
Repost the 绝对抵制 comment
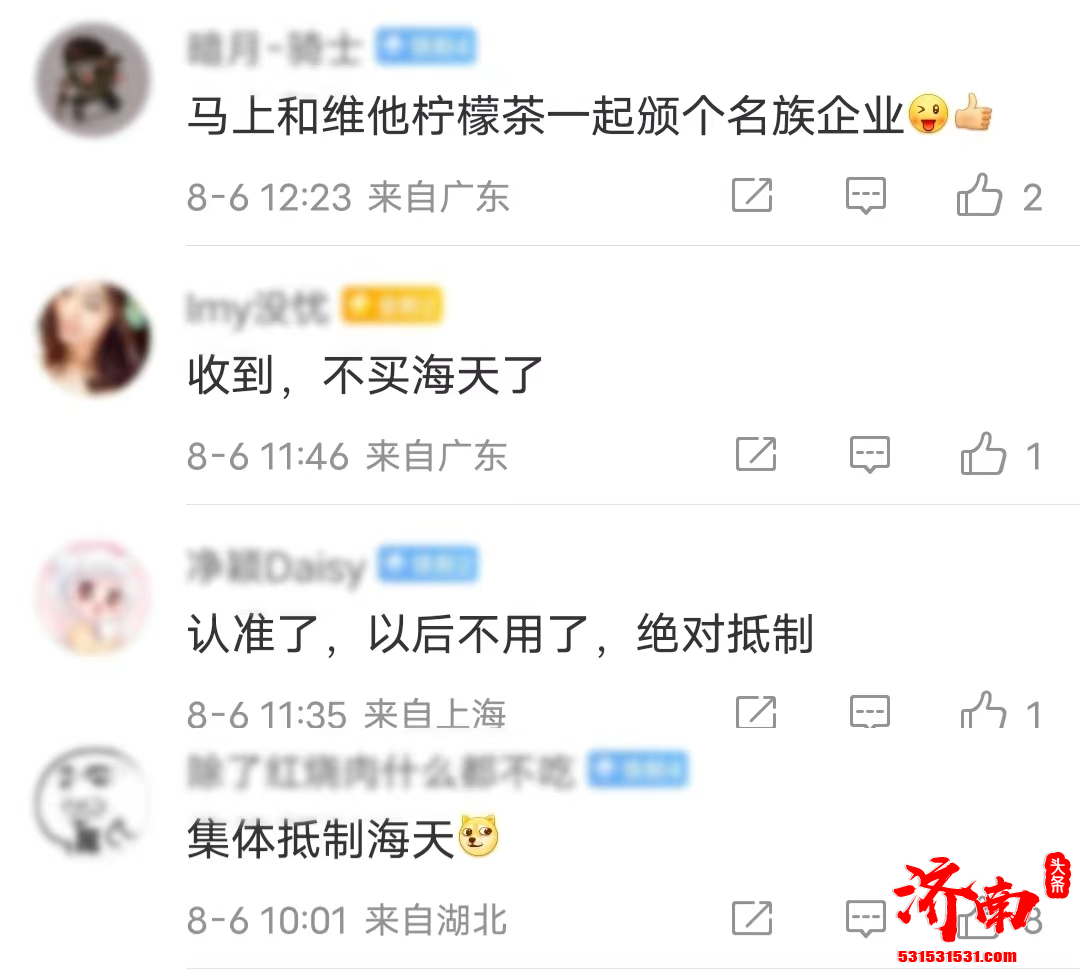[756, 712]
